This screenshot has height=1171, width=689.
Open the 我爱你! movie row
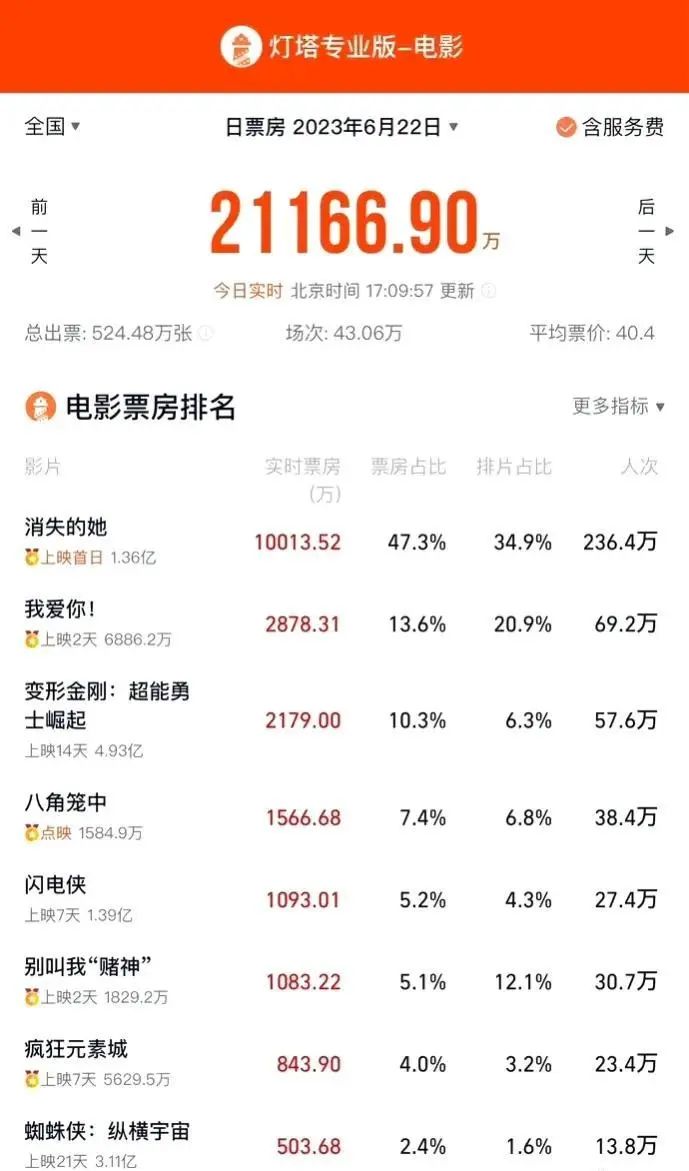(344, 624)
